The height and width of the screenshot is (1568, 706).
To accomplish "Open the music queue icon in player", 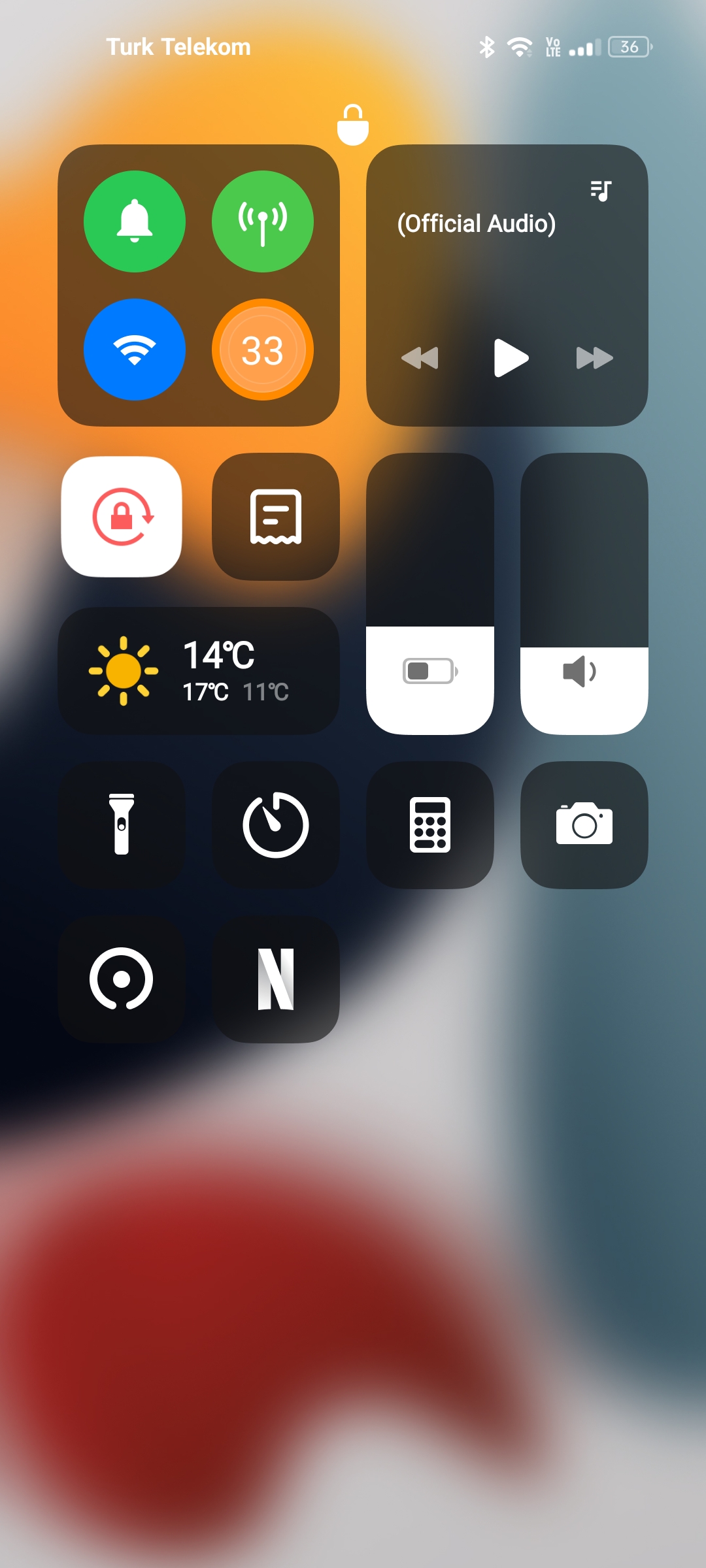I will tap(601, 191).
